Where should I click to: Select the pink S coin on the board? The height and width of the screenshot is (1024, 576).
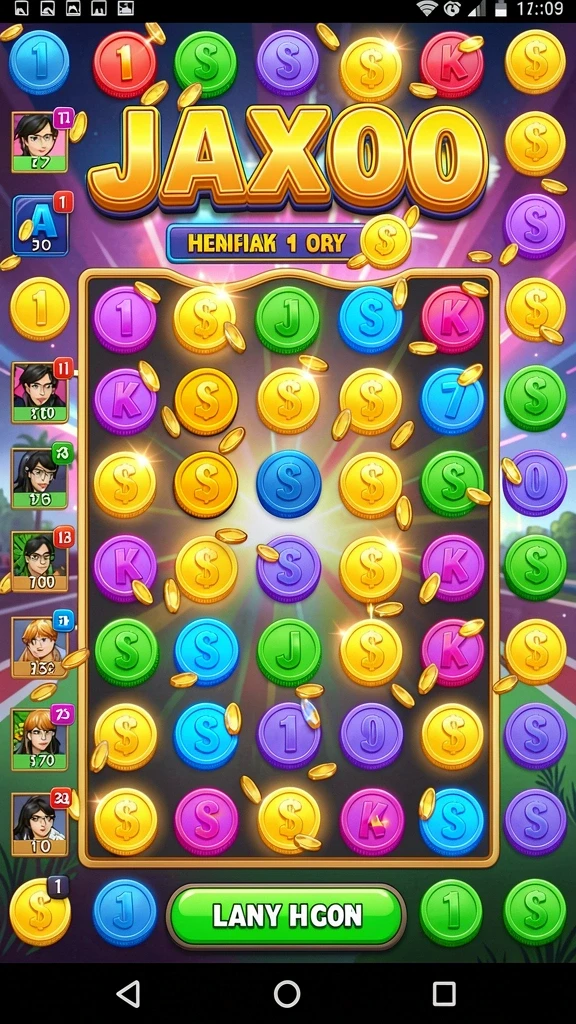[206, 822]
